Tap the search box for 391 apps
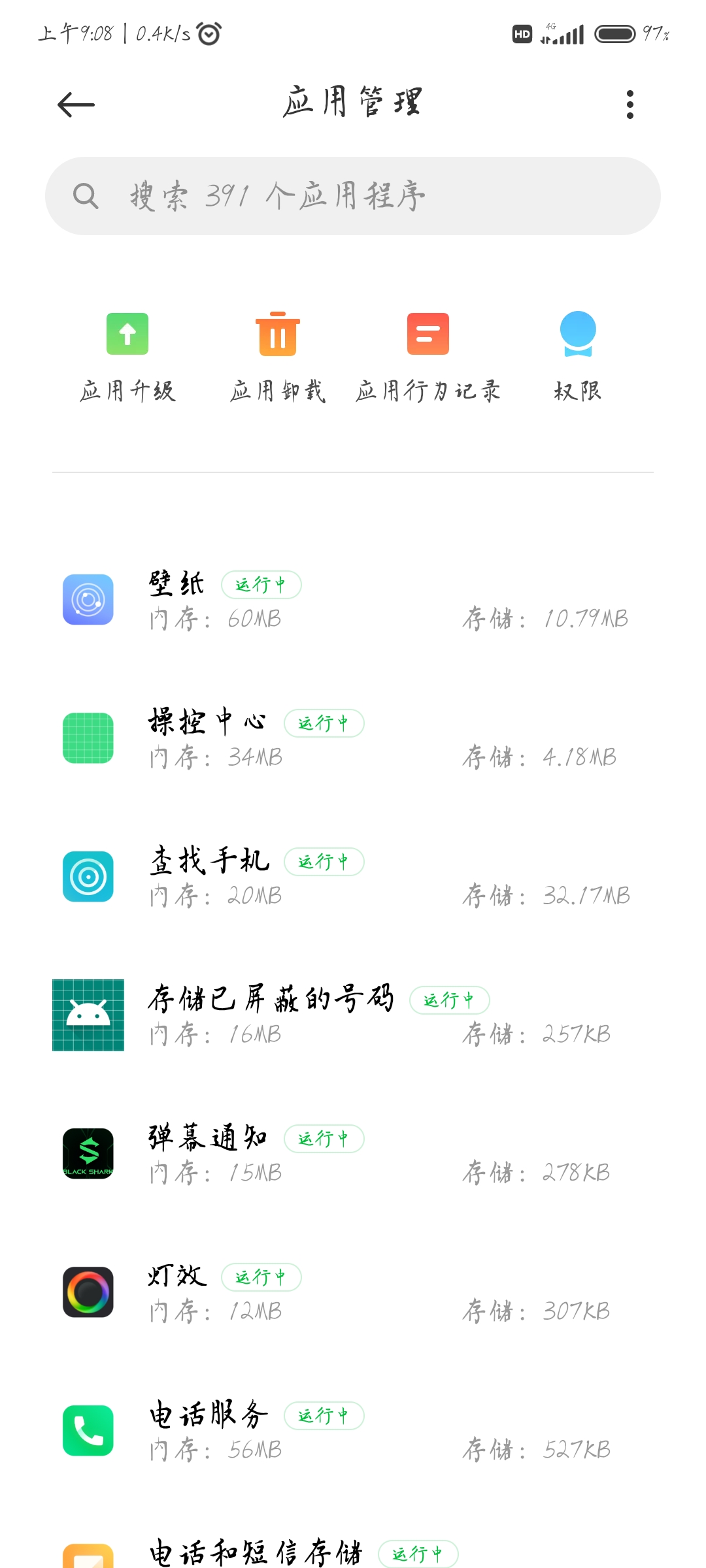The height and width of the screenshot is (1568, 706). (x=353, y=196)
